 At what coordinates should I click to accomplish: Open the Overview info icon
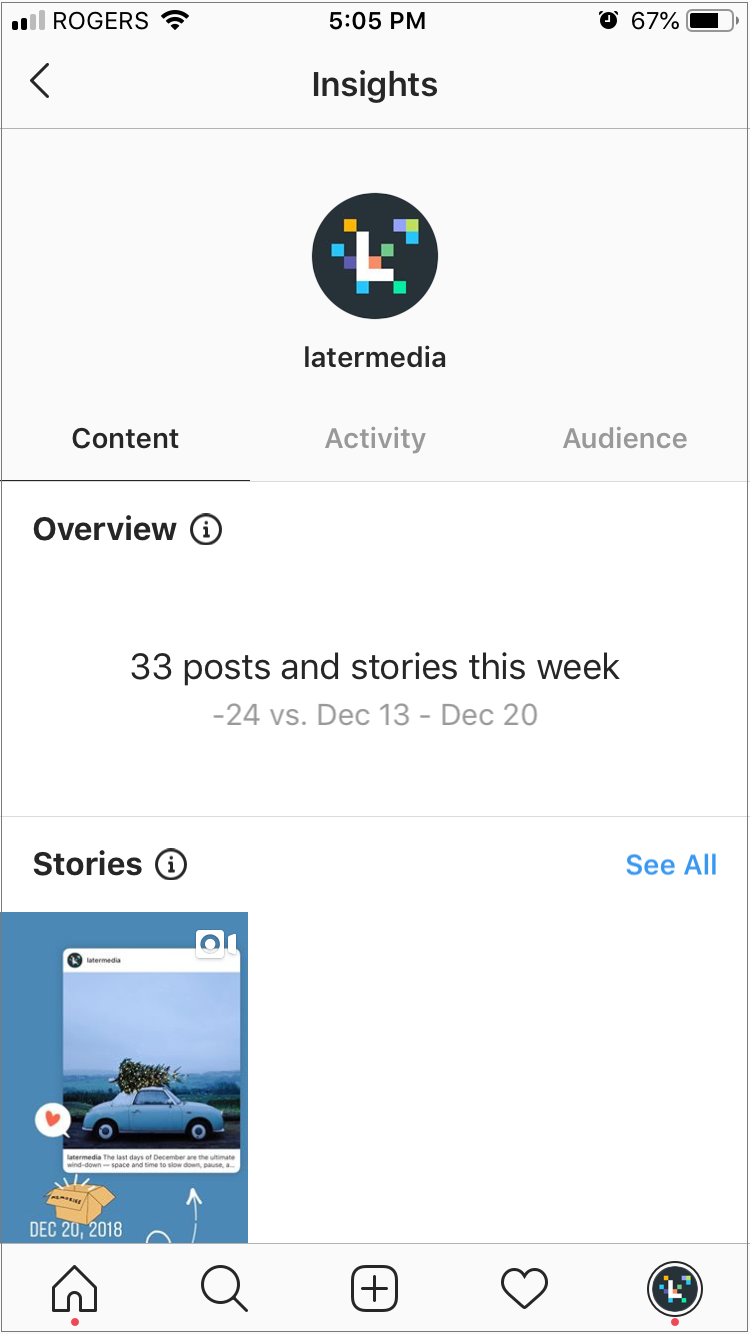coord(206,529)
